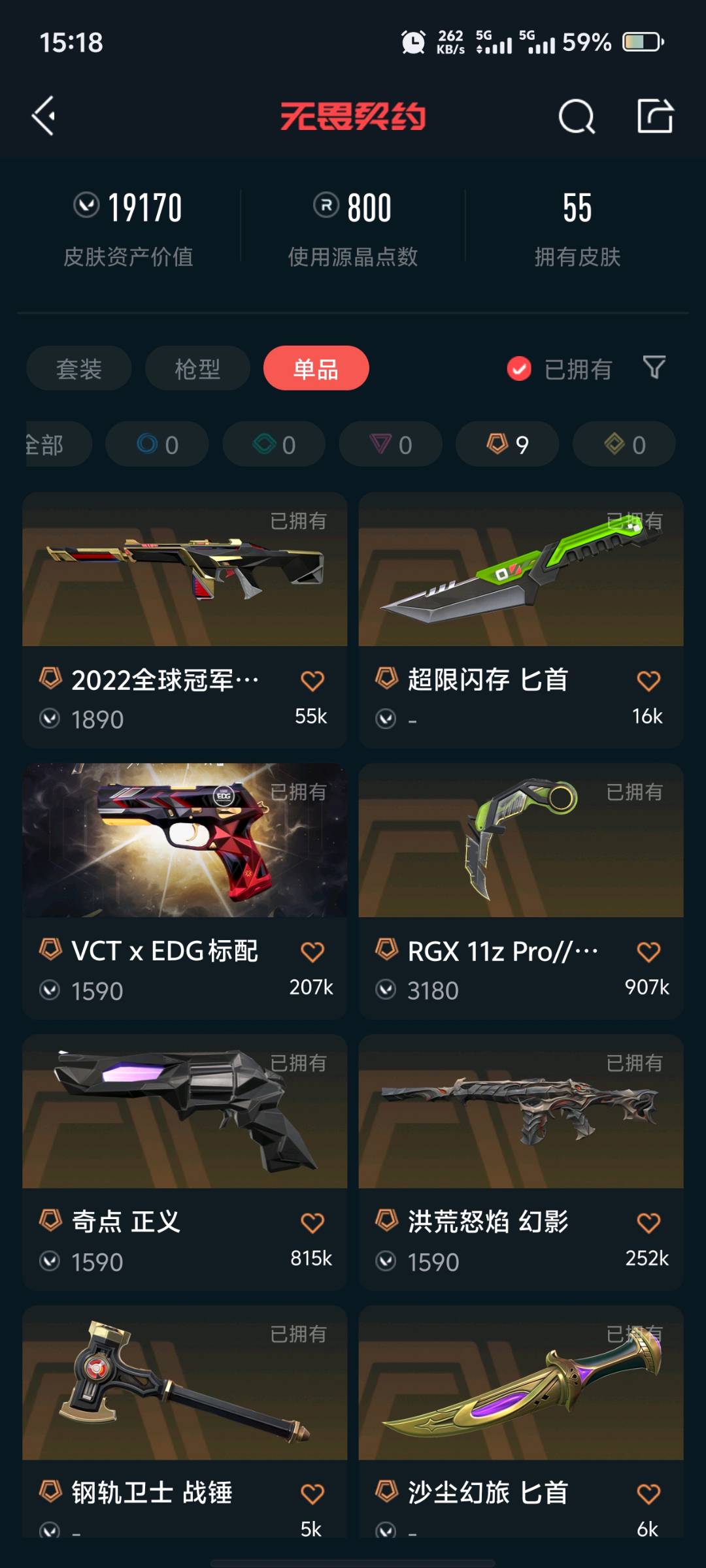Like the 奇点 正义 skin
This screenshot has width=706, height=1568.
pyautogui.click(x=312, y=1222)
